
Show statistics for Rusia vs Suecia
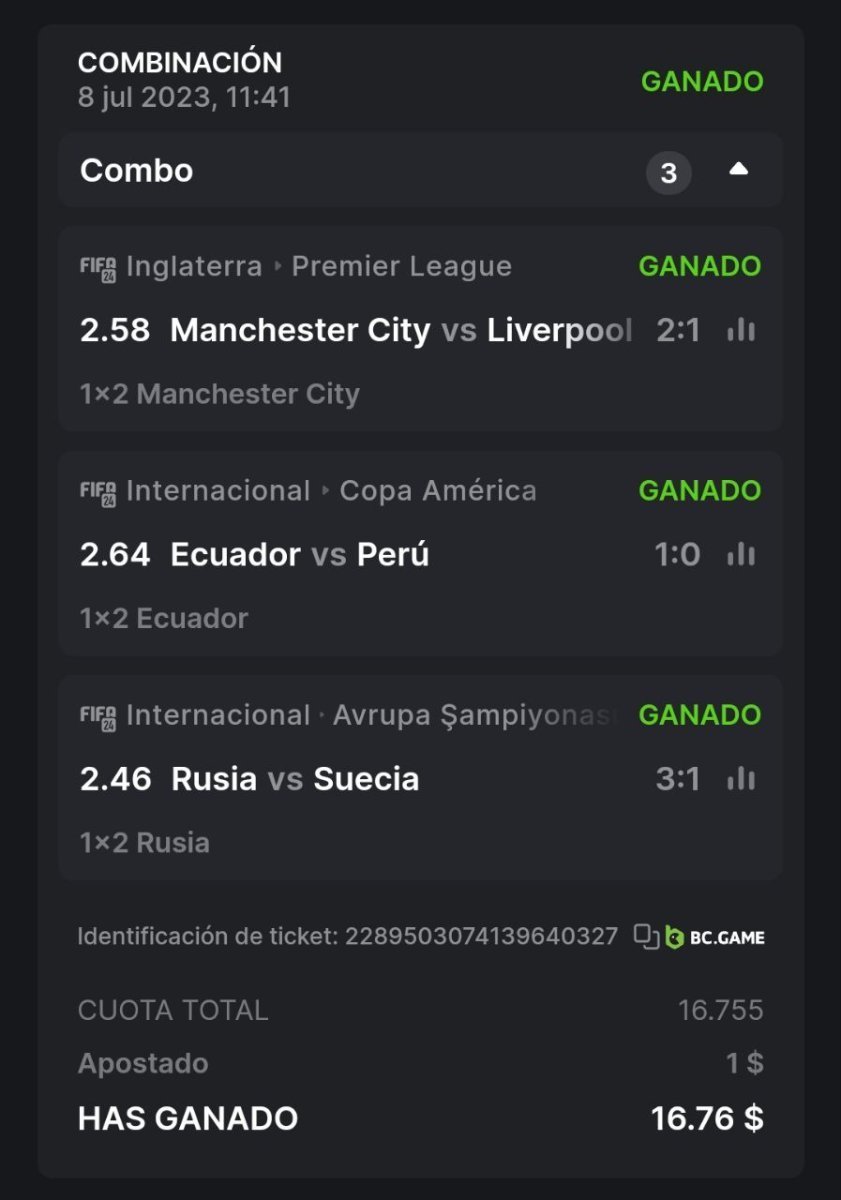coord(741,778)
